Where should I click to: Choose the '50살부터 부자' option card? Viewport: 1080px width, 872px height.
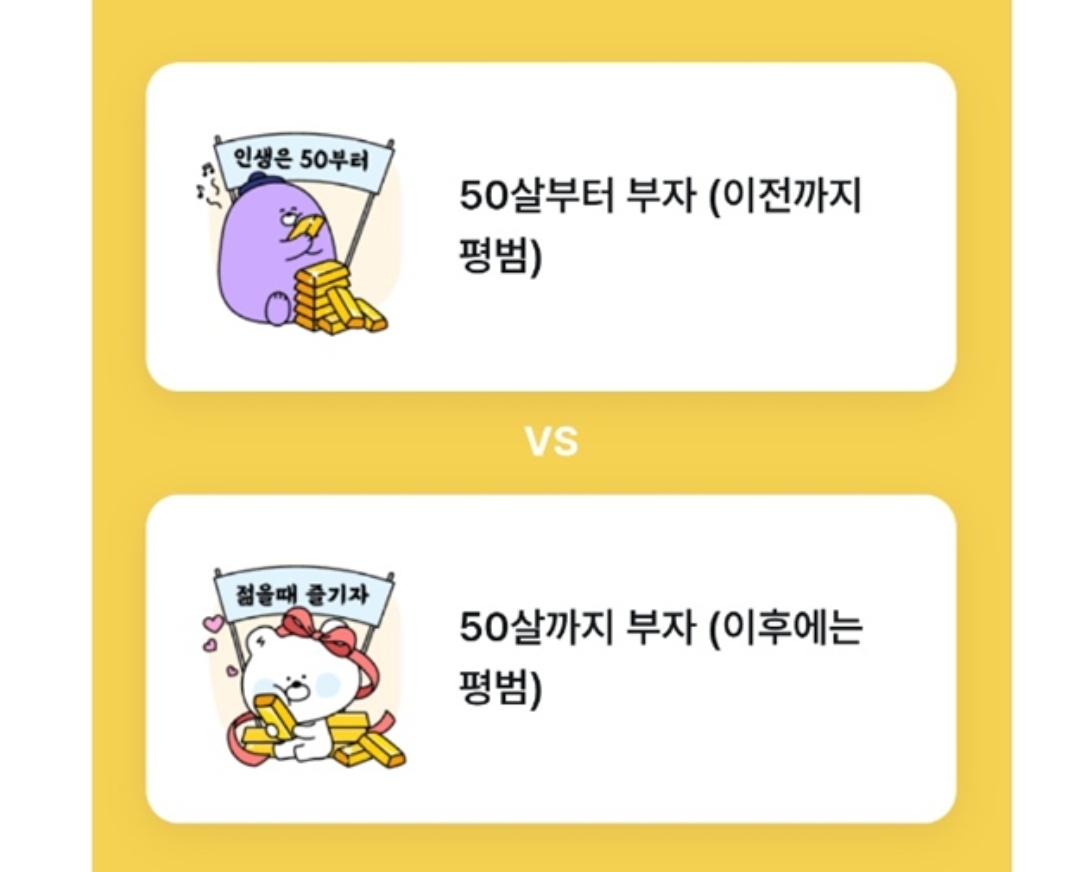(551, 227)
